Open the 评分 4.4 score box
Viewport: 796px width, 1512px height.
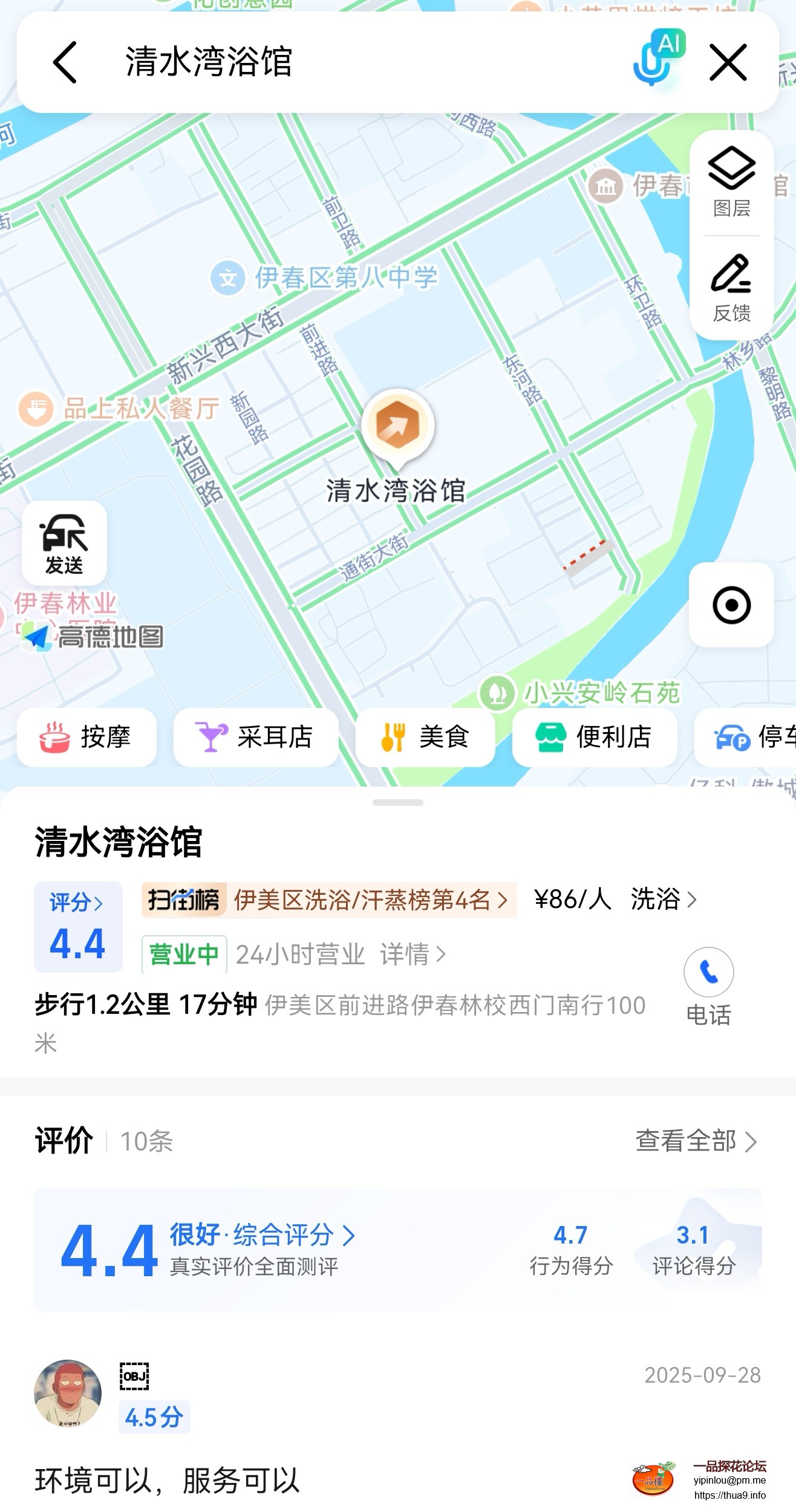tap(77, 927)
